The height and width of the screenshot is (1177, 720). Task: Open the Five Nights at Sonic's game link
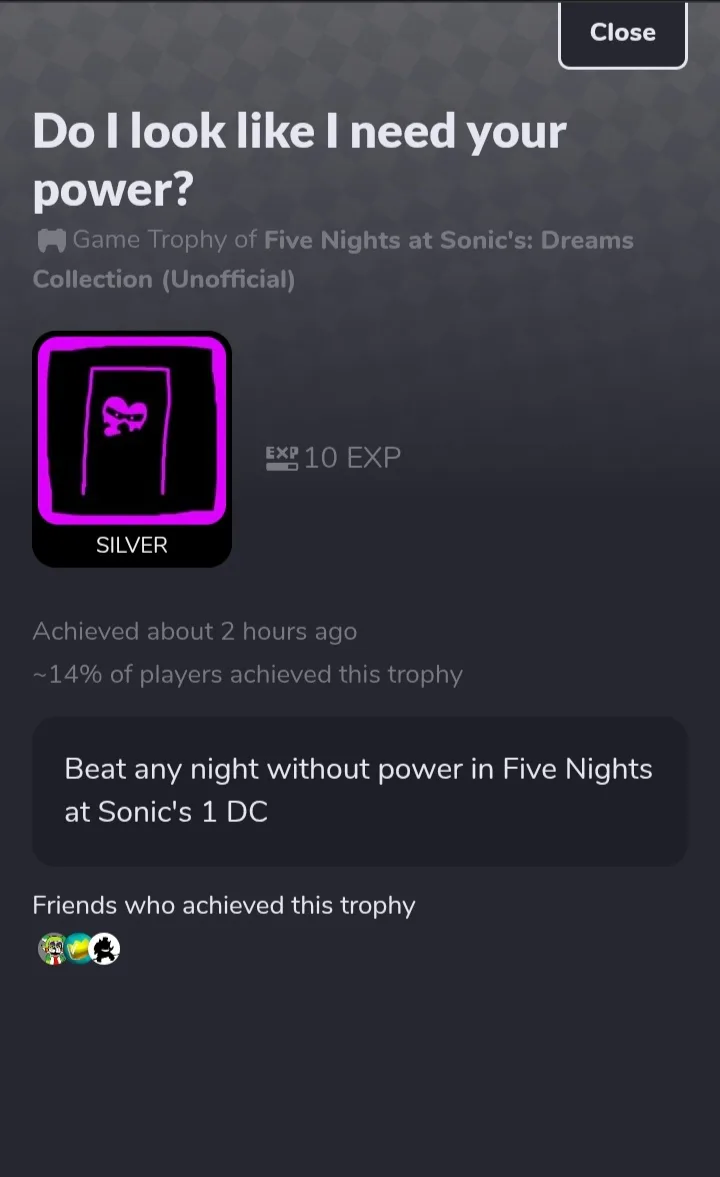(x=333, y=259)
